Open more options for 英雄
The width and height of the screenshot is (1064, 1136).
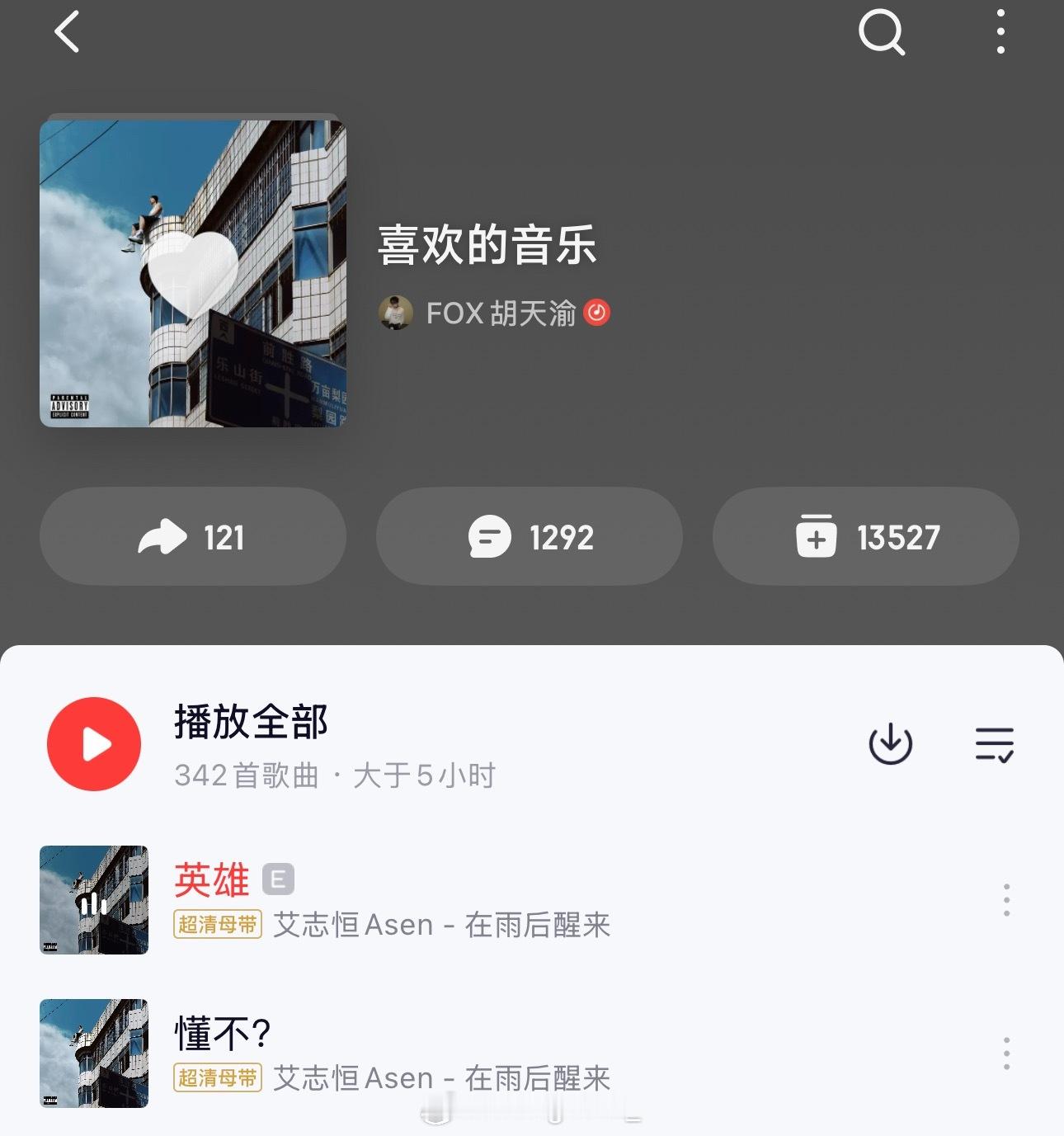[x=1006, y=900]
